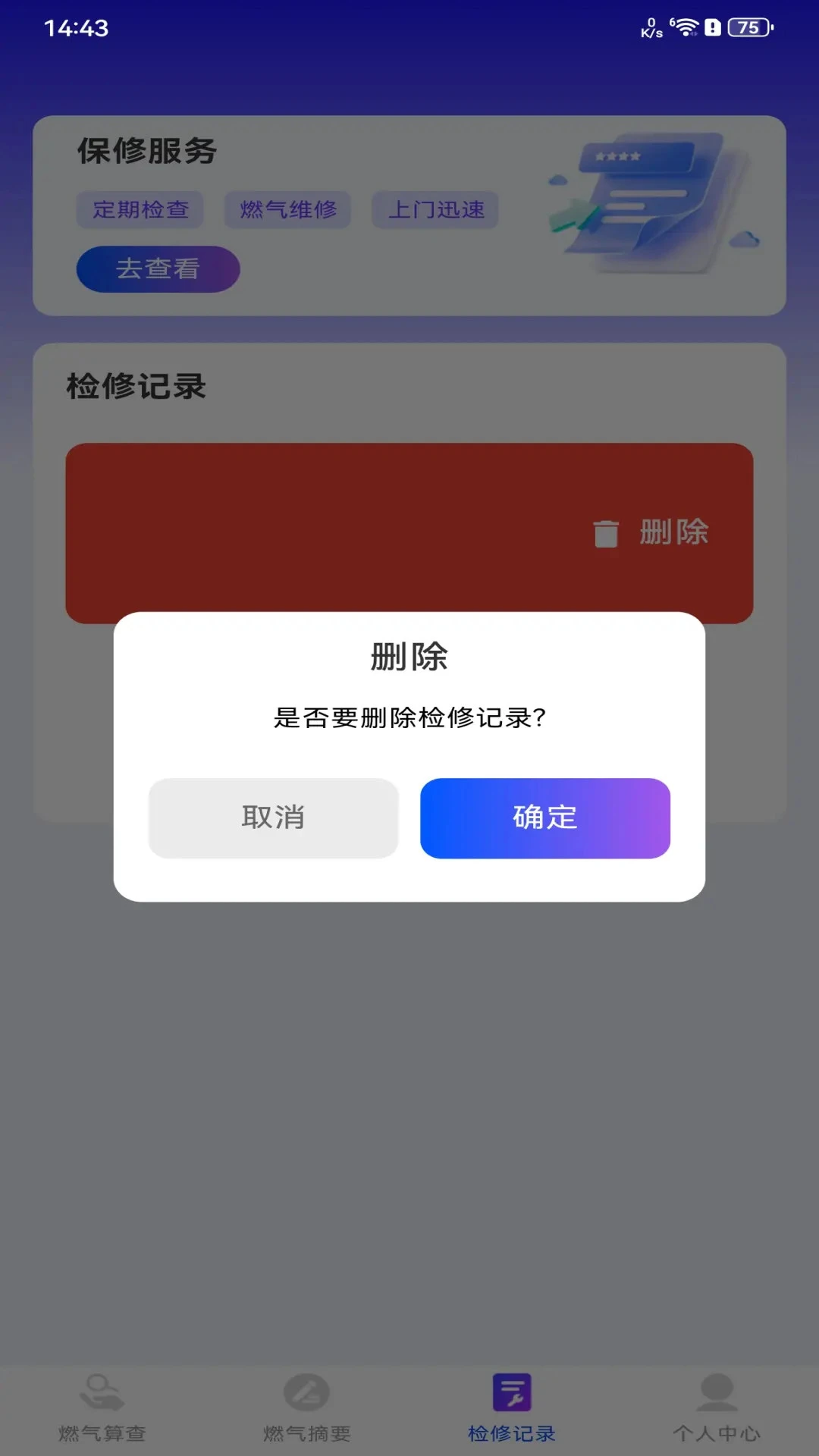Tap the 检修记录 section header

136,385
